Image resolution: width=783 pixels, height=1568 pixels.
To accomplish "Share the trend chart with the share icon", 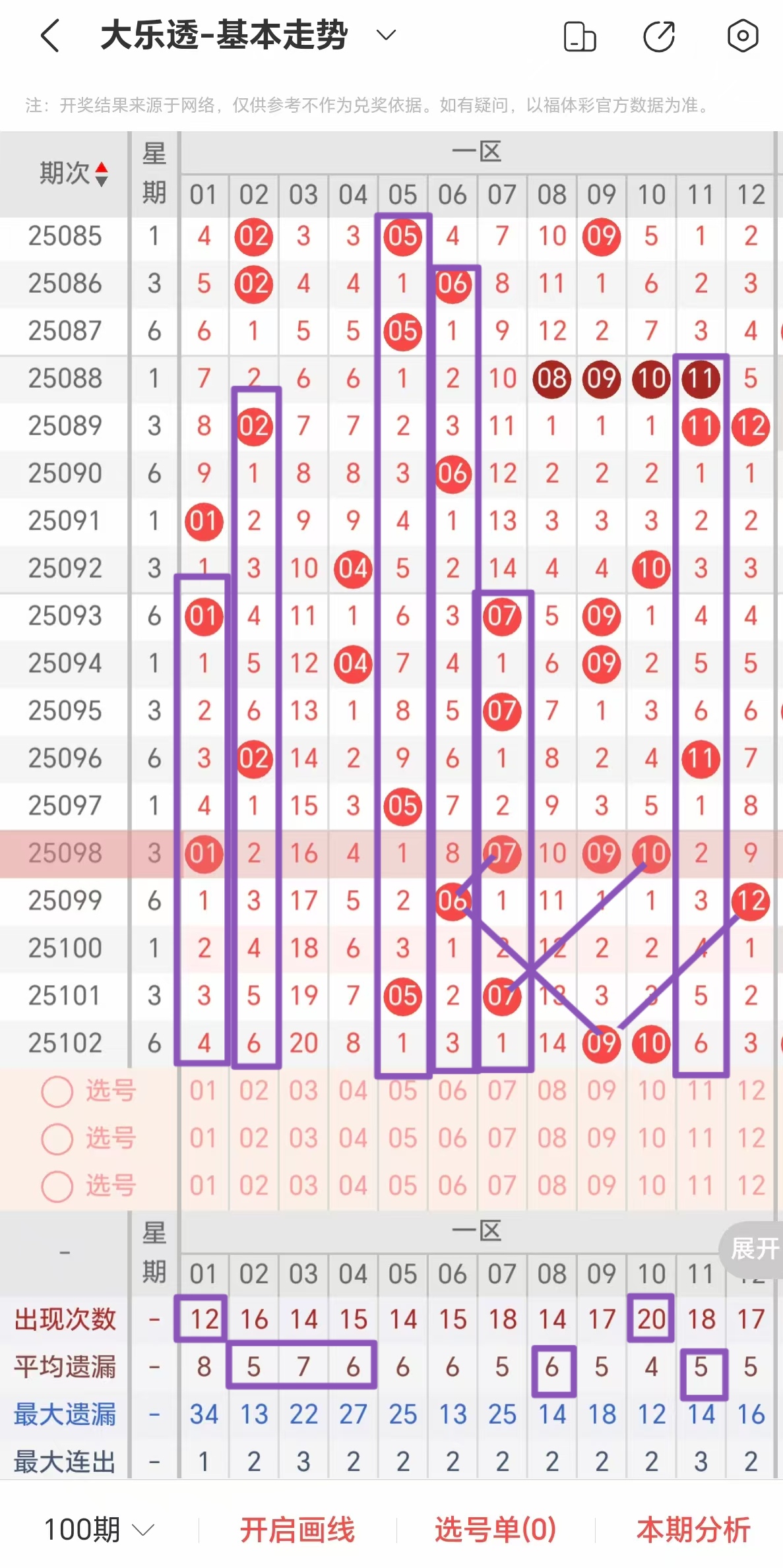I will pyautogui.click(x=659, y=38).
